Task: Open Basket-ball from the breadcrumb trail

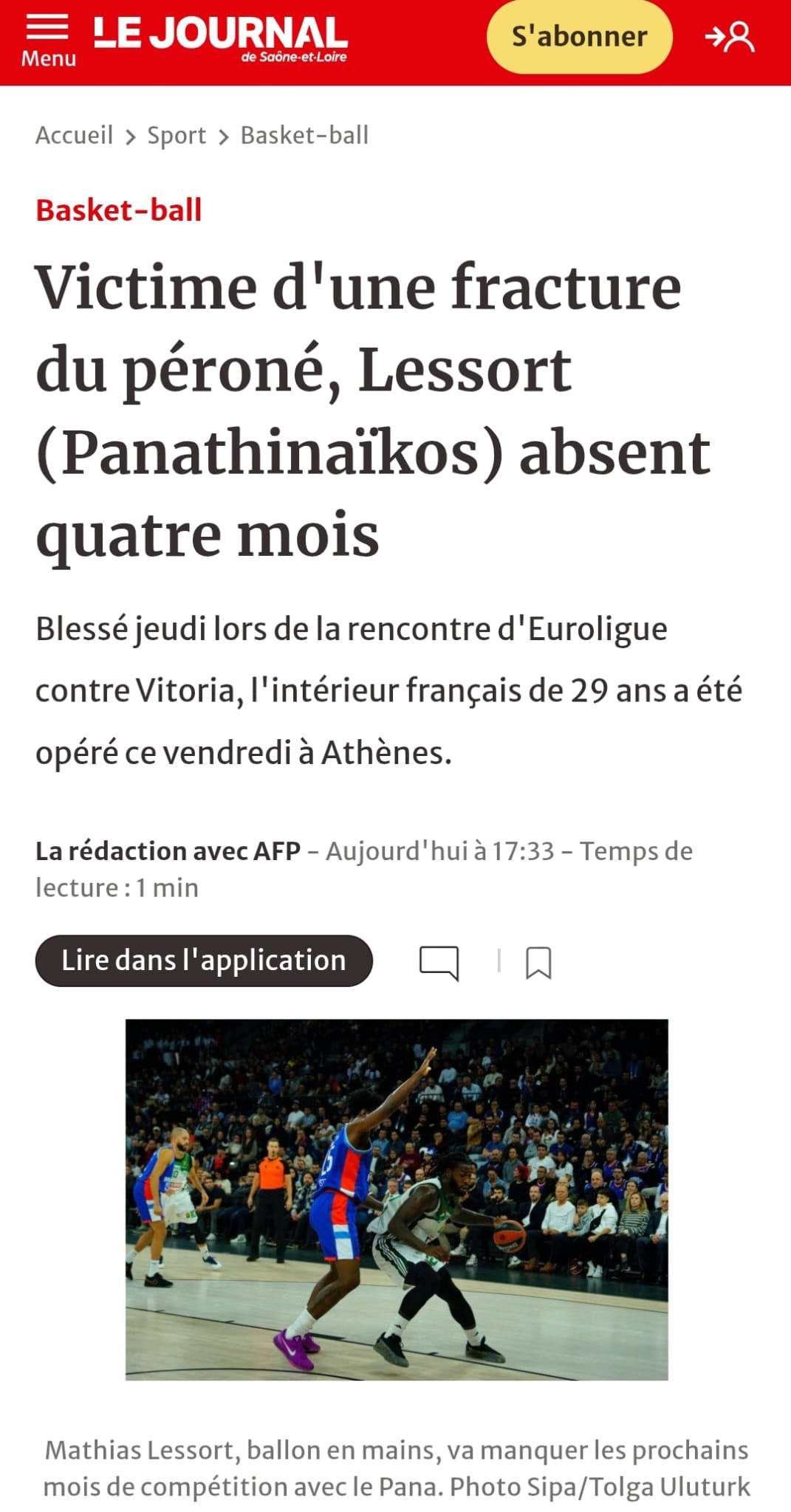Action: point(303,135)
